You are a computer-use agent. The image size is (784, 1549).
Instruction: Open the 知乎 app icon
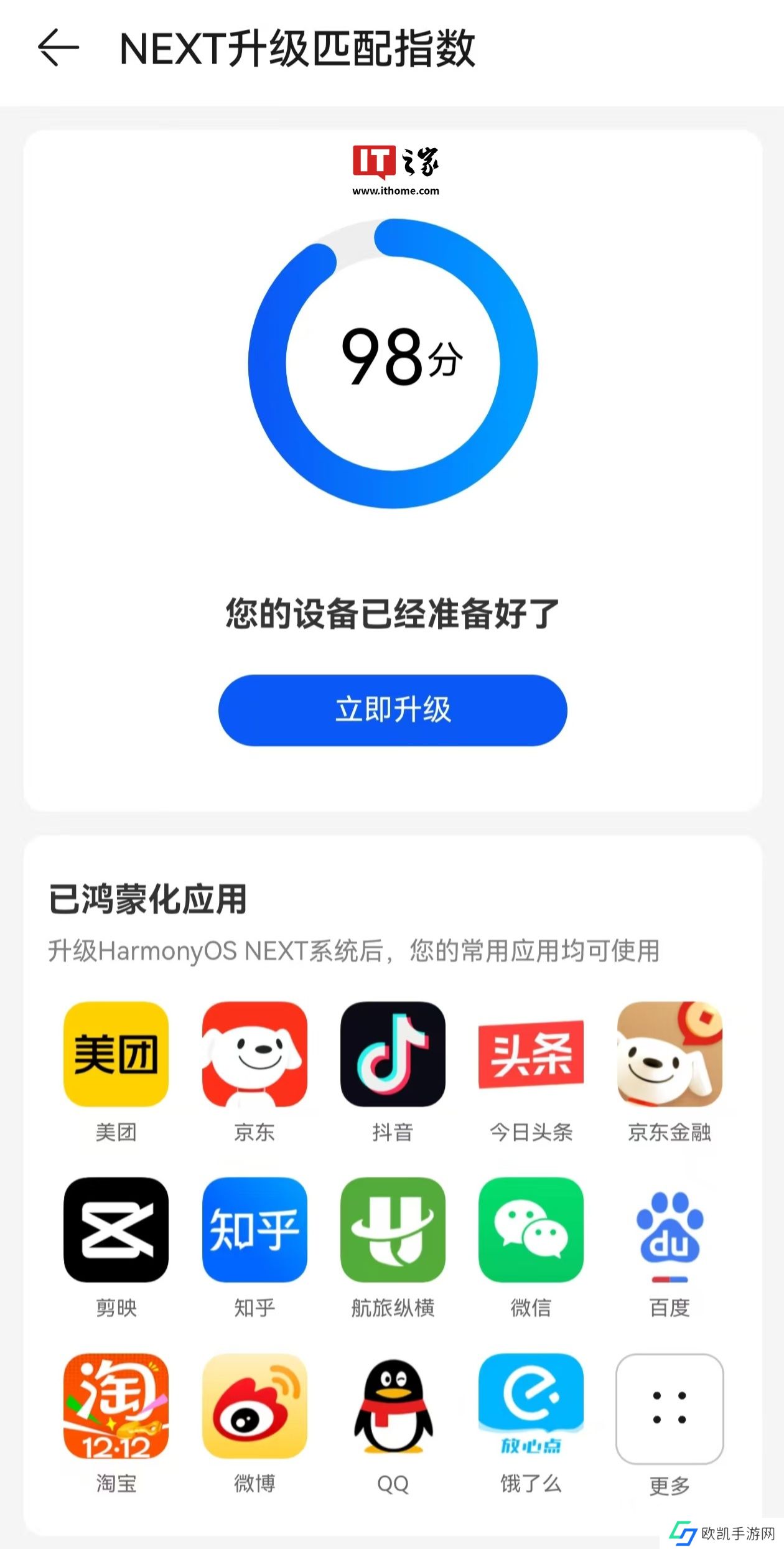pyautogui.click(x=254, y=1229)
